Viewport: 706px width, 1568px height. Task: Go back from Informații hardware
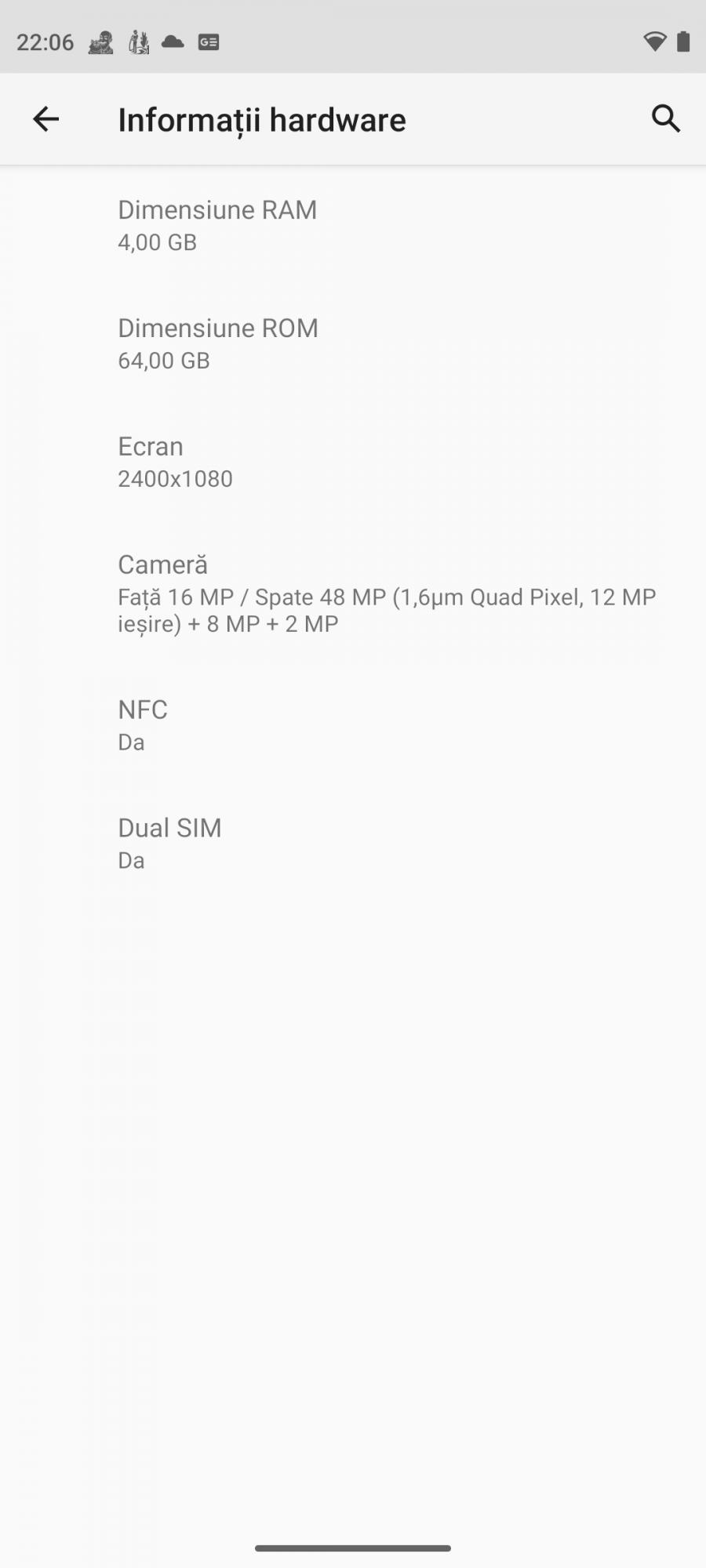45,119
